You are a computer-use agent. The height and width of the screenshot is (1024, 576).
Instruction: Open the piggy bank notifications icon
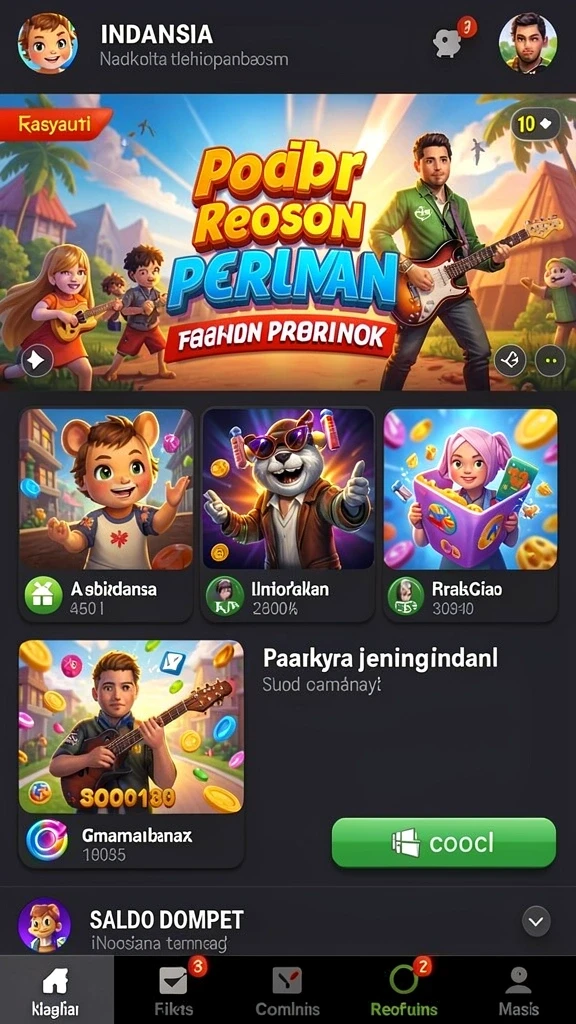click(x=449, y=41)
